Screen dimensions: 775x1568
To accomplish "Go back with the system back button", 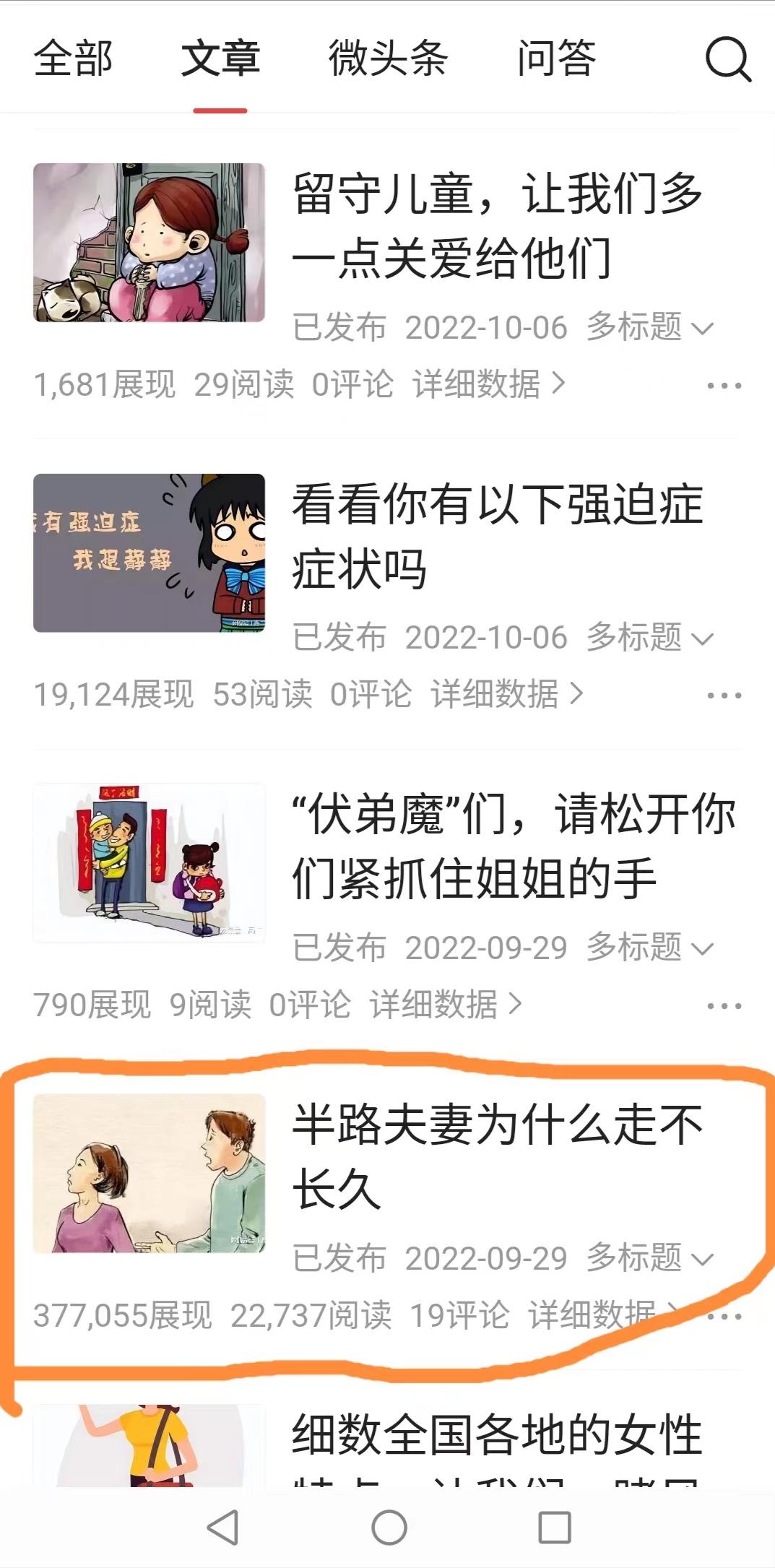I will [222, 1527].
